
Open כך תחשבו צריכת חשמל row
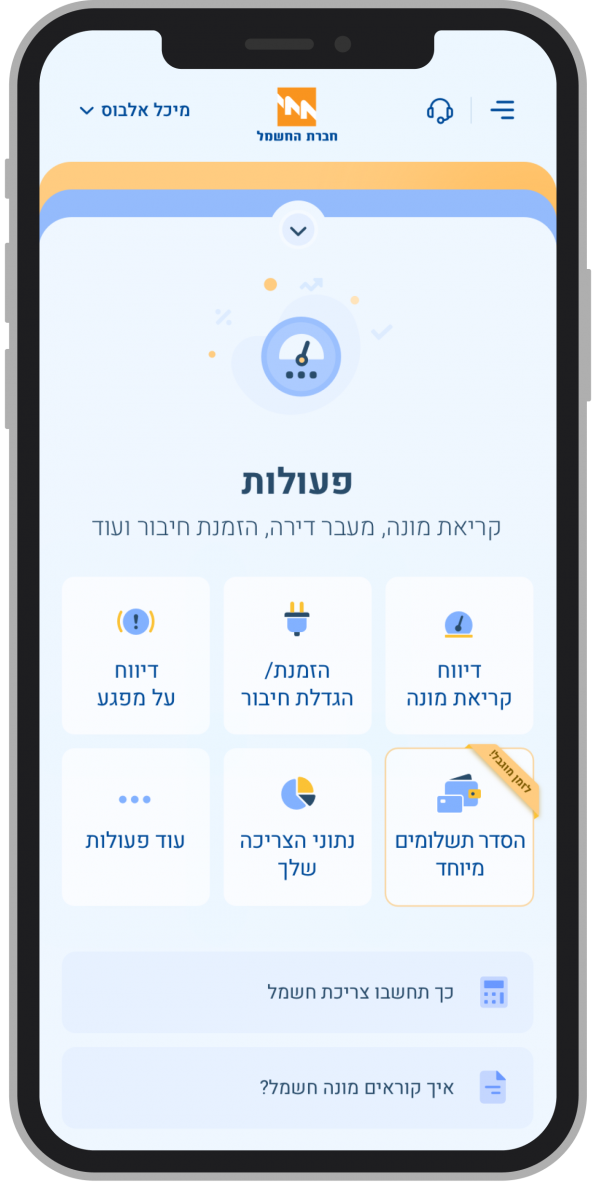[x=297, y=992]
